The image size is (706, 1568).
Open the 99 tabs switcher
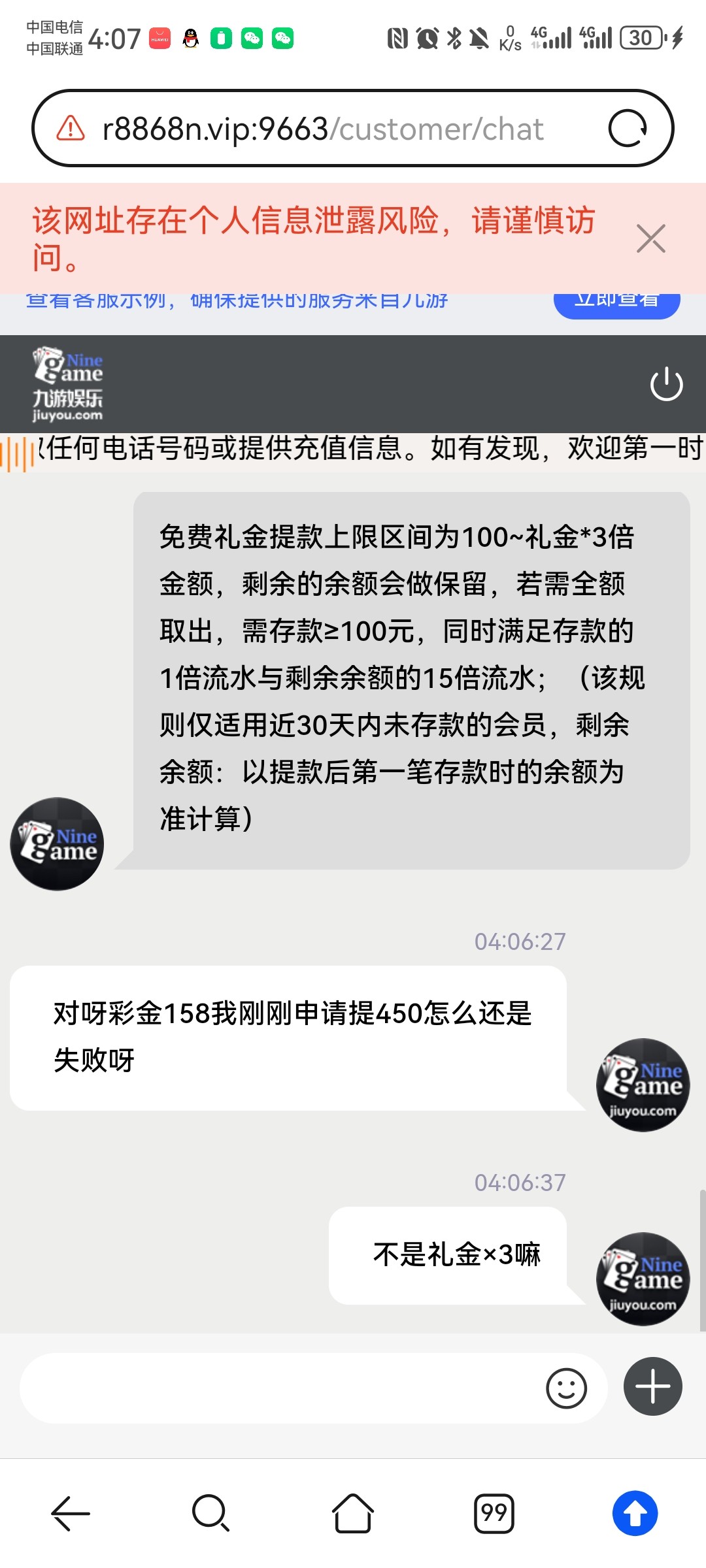(494, 1513)
